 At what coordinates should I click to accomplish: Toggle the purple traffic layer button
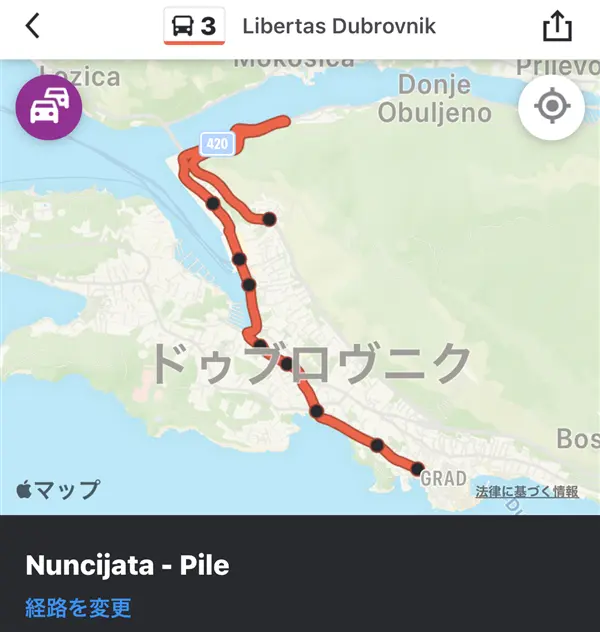pos(49,107)
